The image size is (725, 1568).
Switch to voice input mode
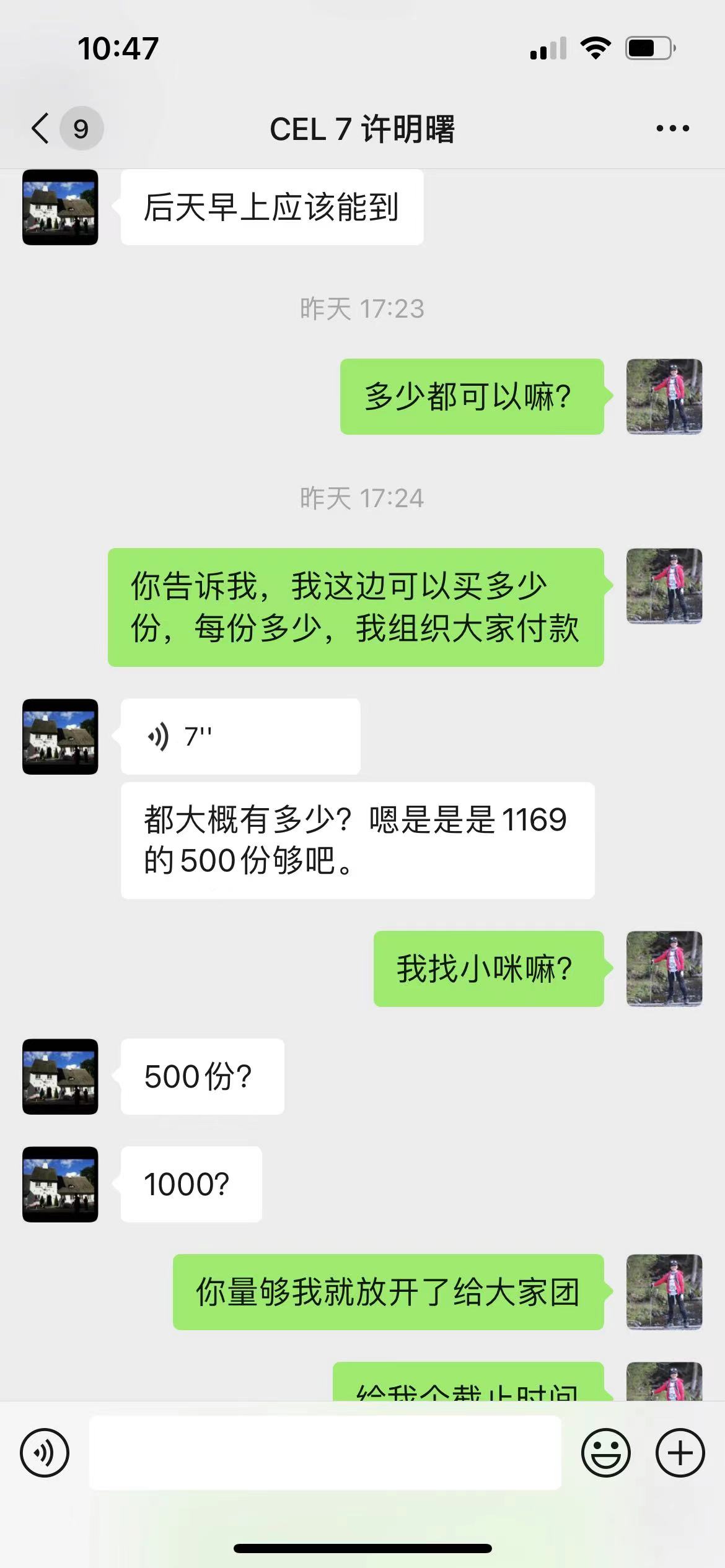tap(45, 1453)
